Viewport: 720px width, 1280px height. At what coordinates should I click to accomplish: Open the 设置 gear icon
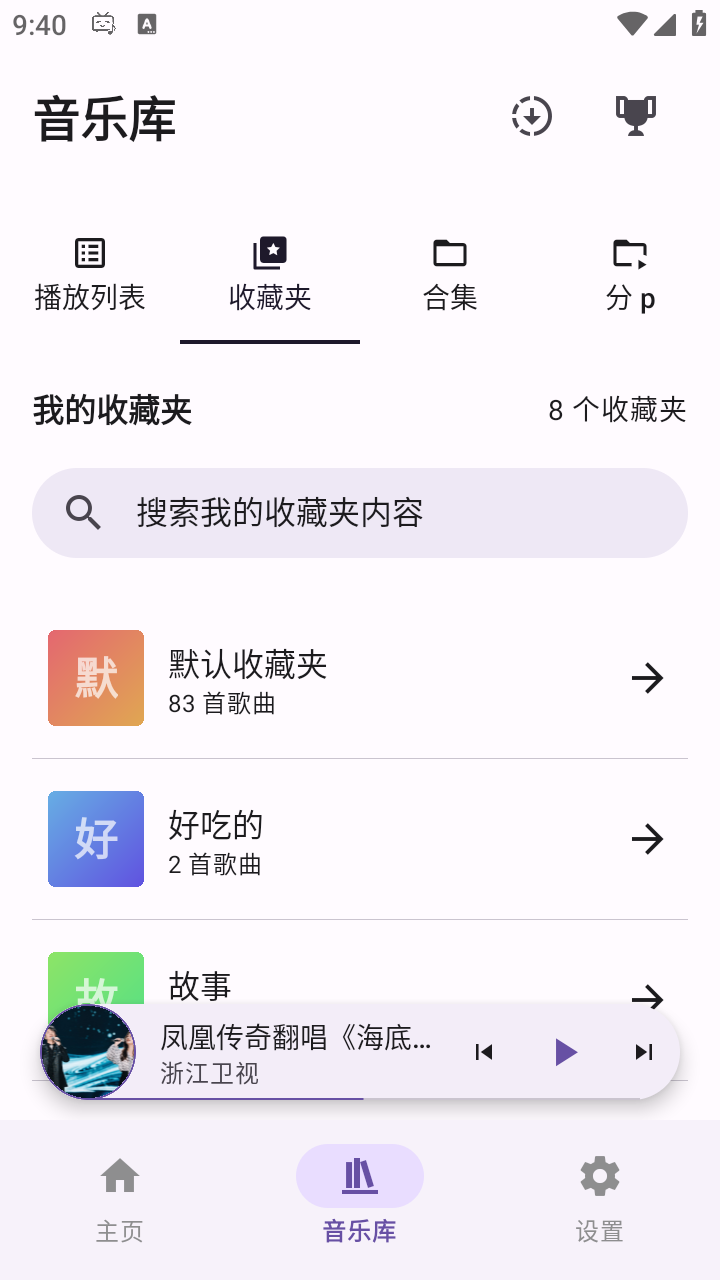(599, 1175)
